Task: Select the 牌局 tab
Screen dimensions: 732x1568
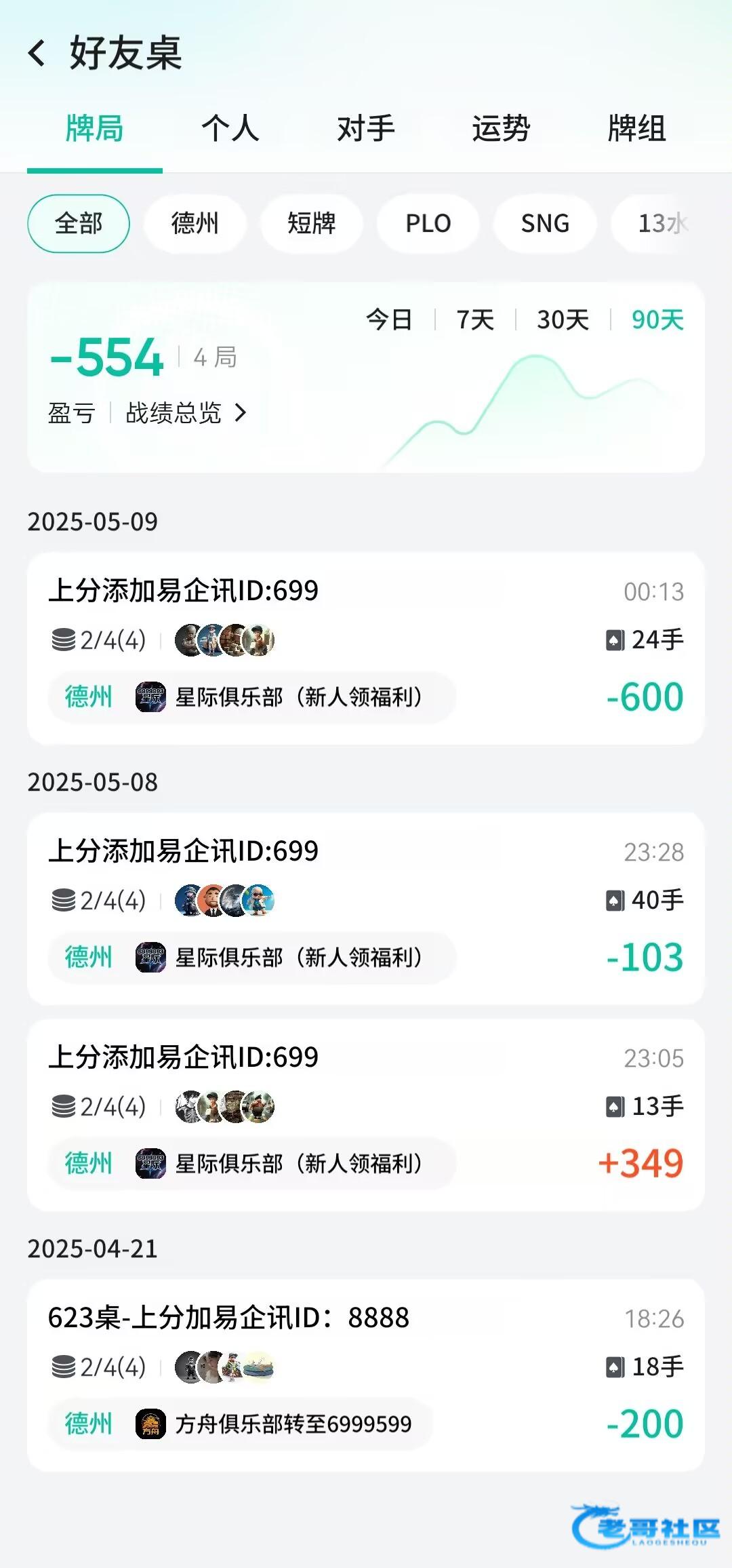Action: click(x=94, y=128)
